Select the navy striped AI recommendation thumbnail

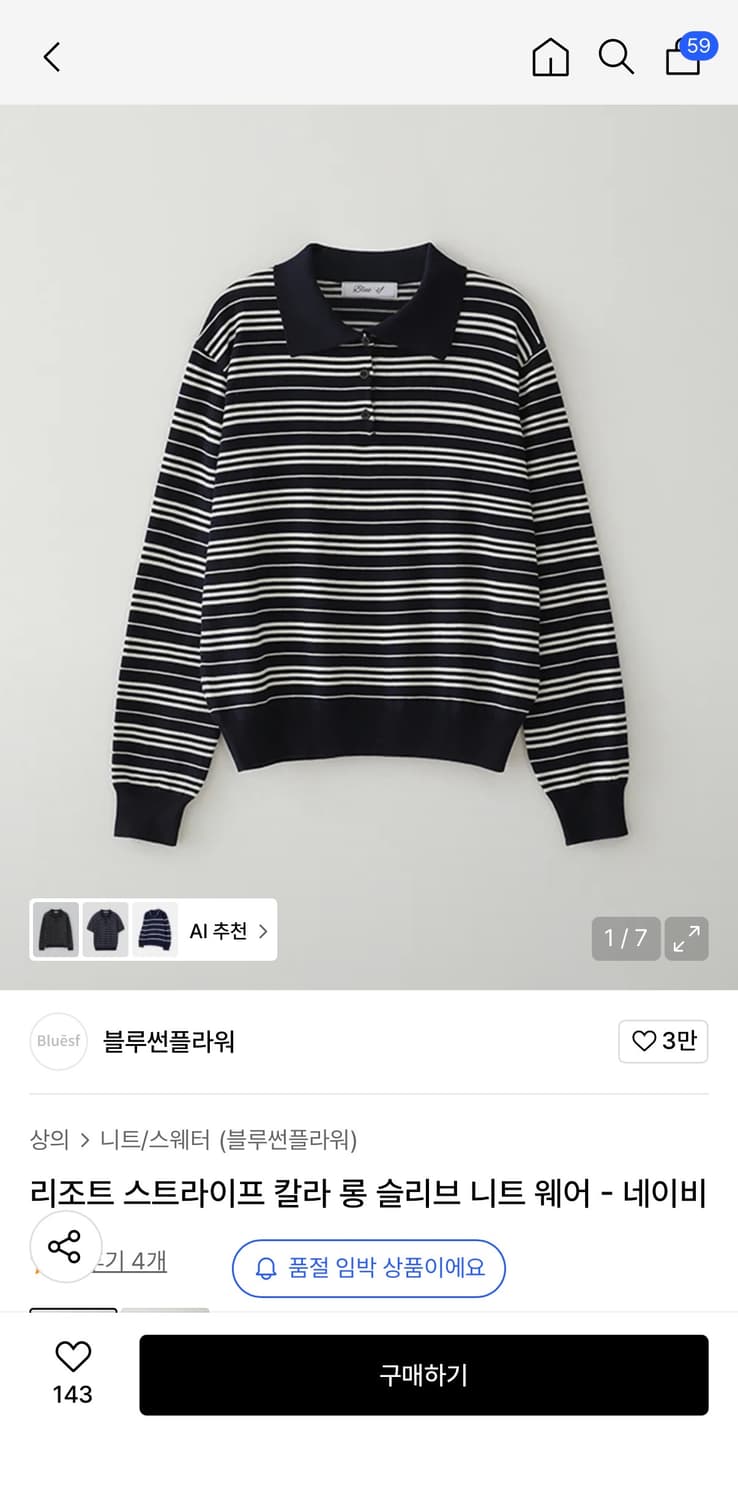tap(155, 930)
